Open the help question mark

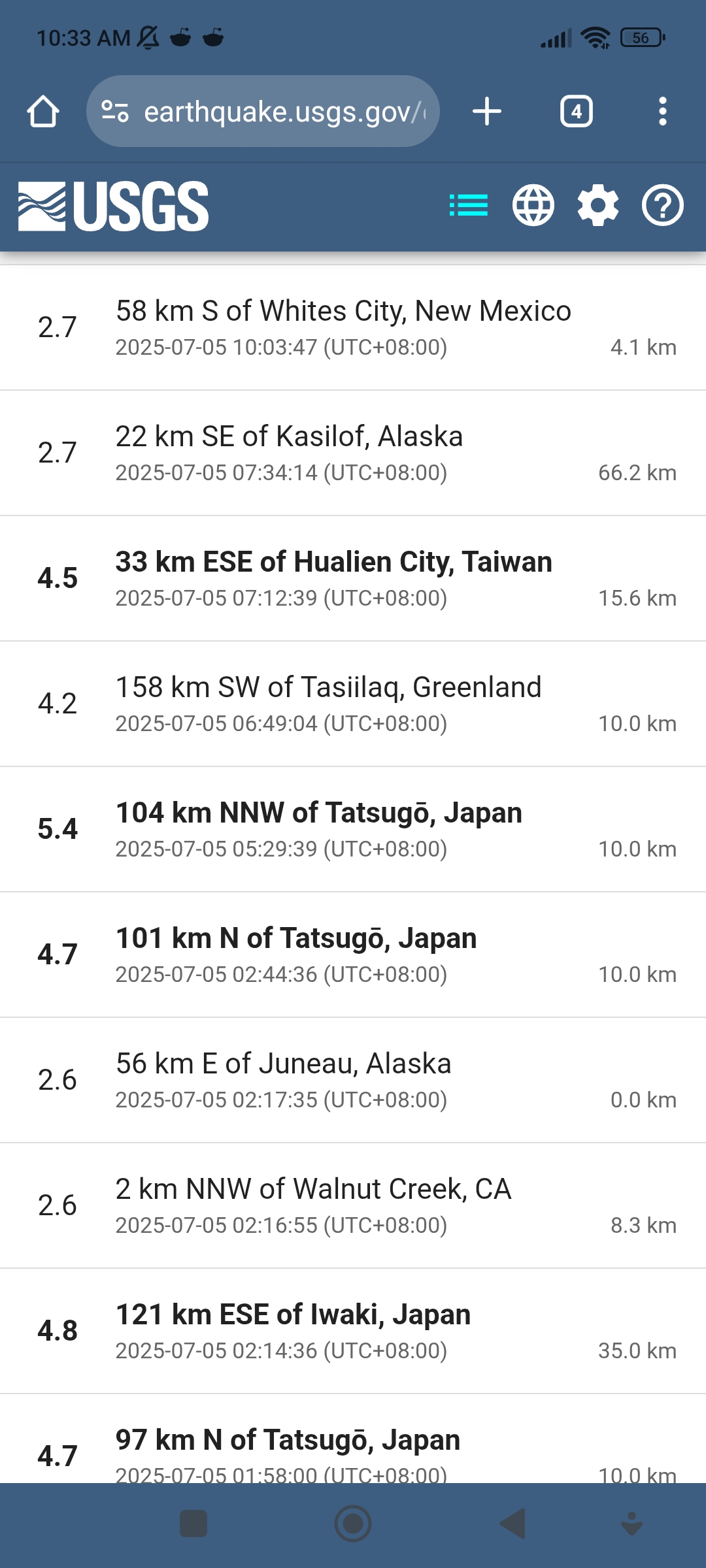point(663,205)
